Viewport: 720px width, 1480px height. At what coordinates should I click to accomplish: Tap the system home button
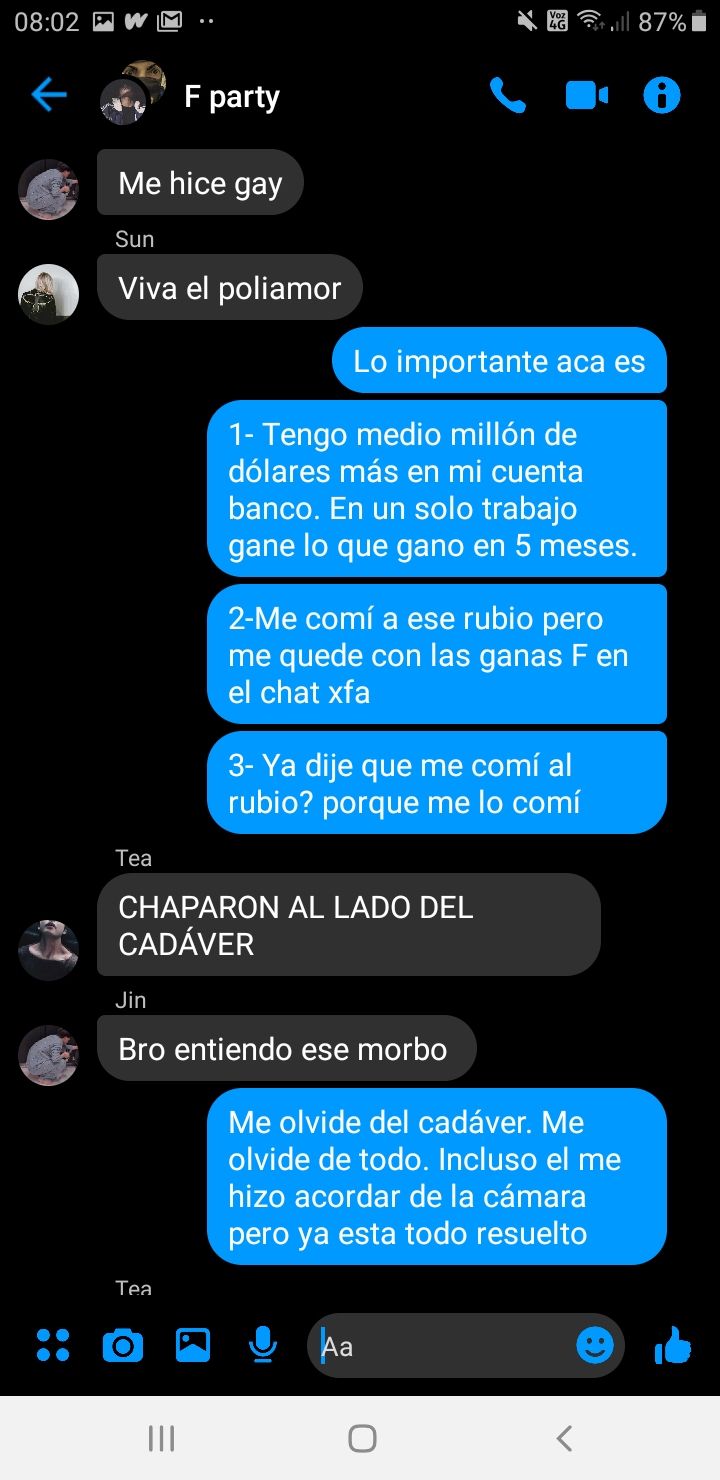point(362,1438)
